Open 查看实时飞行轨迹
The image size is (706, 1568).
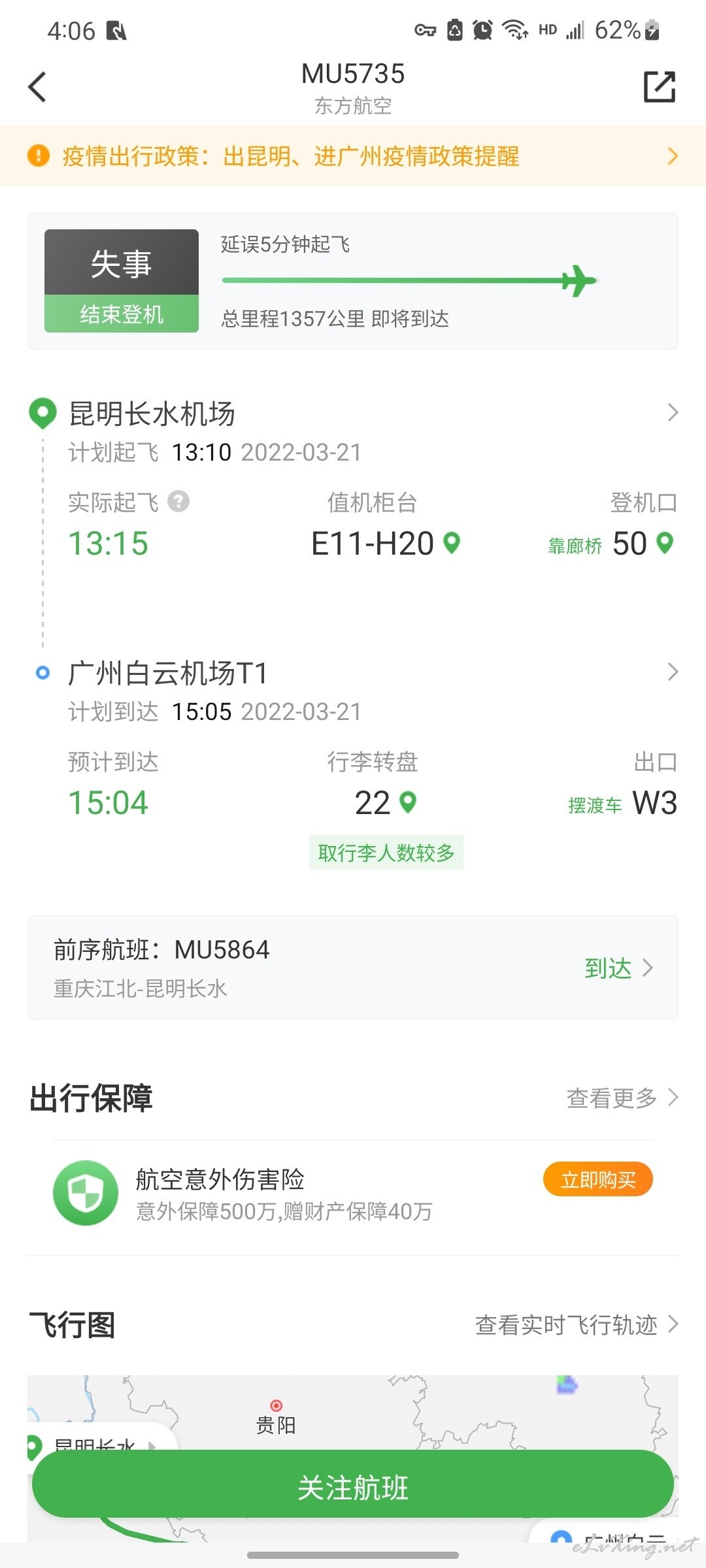coord(577,1324)
